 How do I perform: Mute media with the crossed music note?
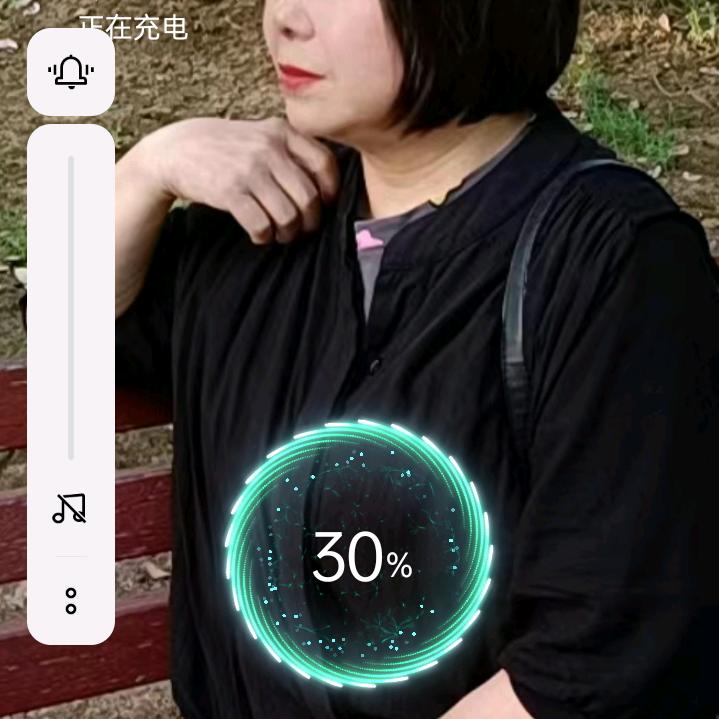click(70, 508)
